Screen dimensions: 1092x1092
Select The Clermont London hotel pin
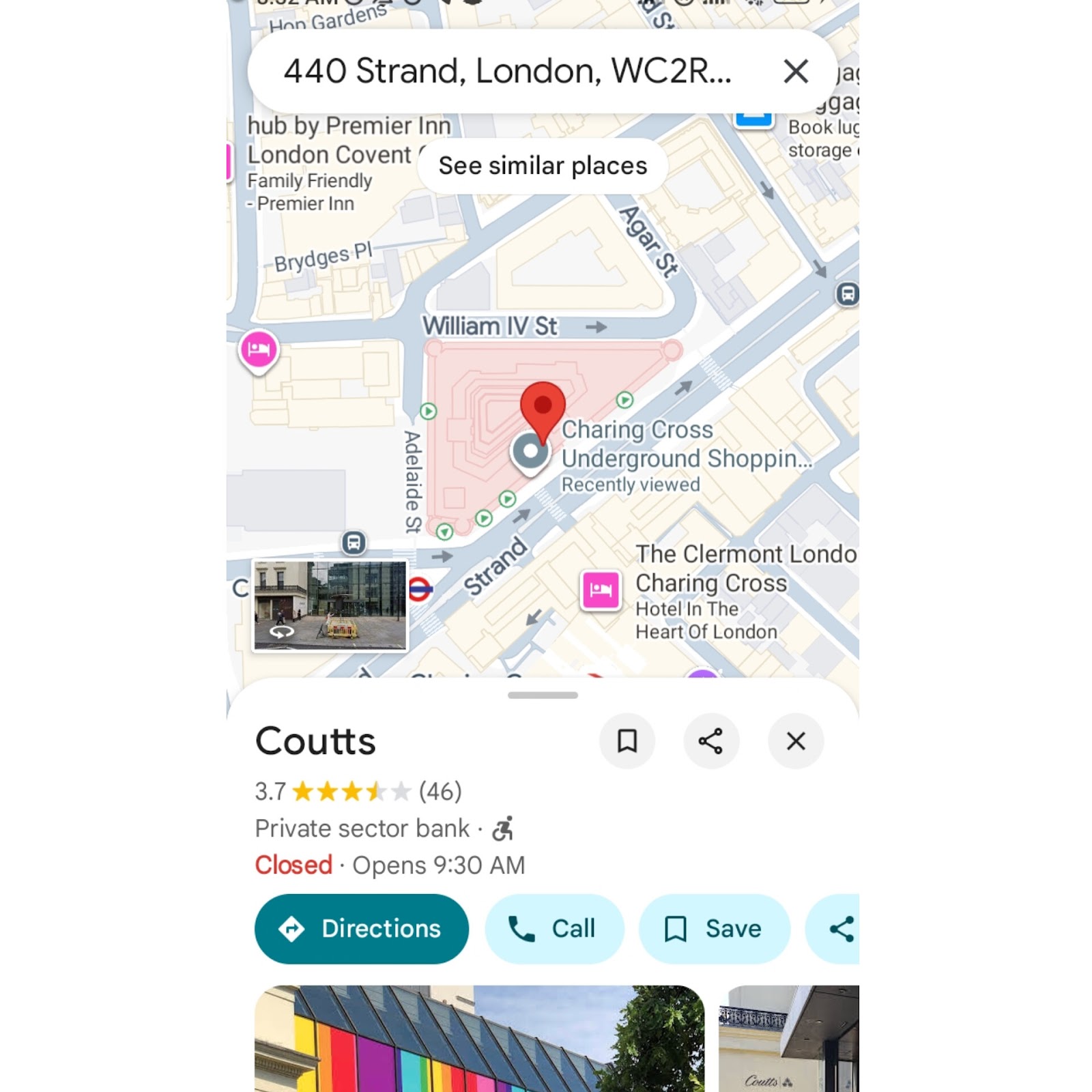[x=600, y=590]
